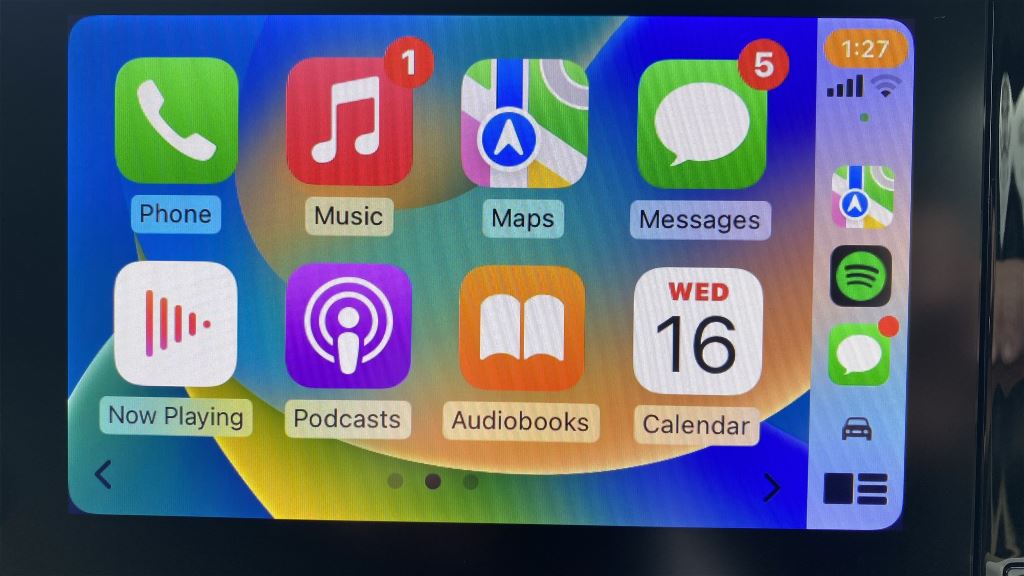Switch to the dashboard view
Image resolution: width=1024 pixels, height=576 pixels.
855,488
